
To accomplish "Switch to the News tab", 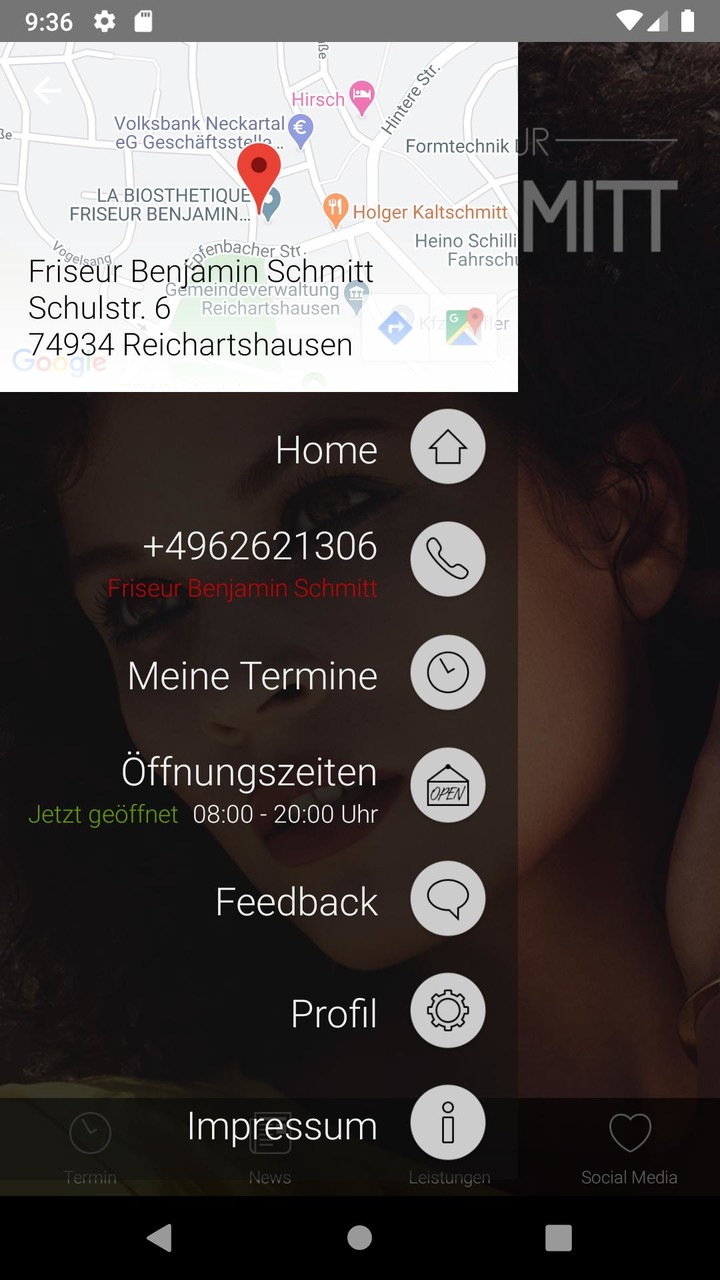I will click(x=270, y=1147).
